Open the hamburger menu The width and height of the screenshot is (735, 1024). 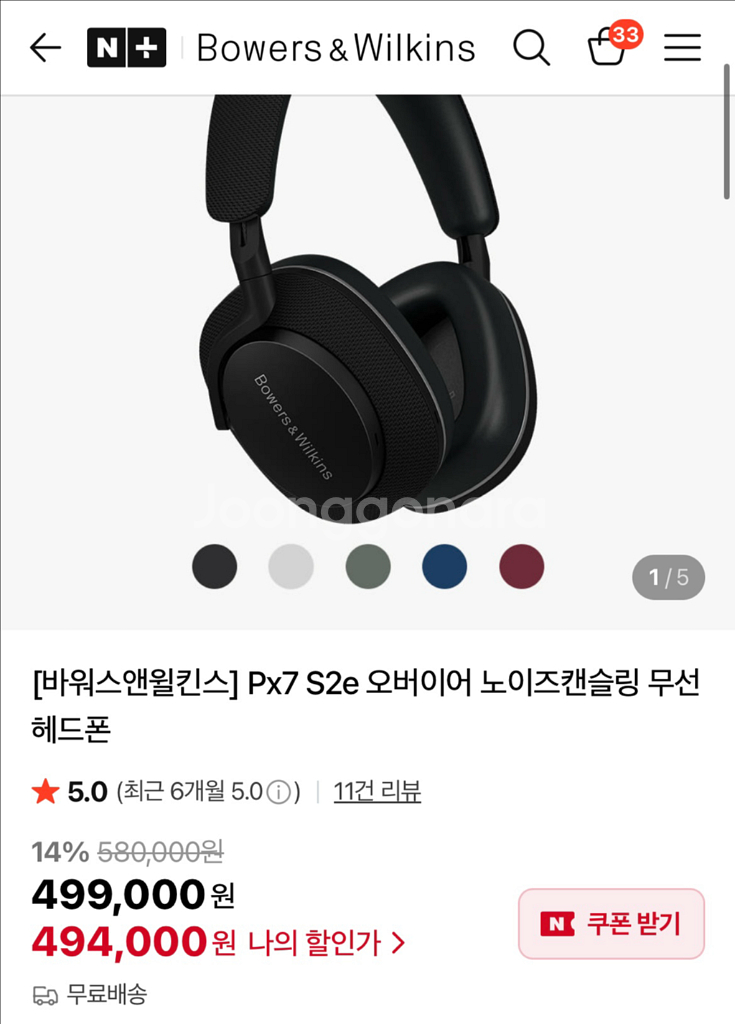click(x=682, y=47)
